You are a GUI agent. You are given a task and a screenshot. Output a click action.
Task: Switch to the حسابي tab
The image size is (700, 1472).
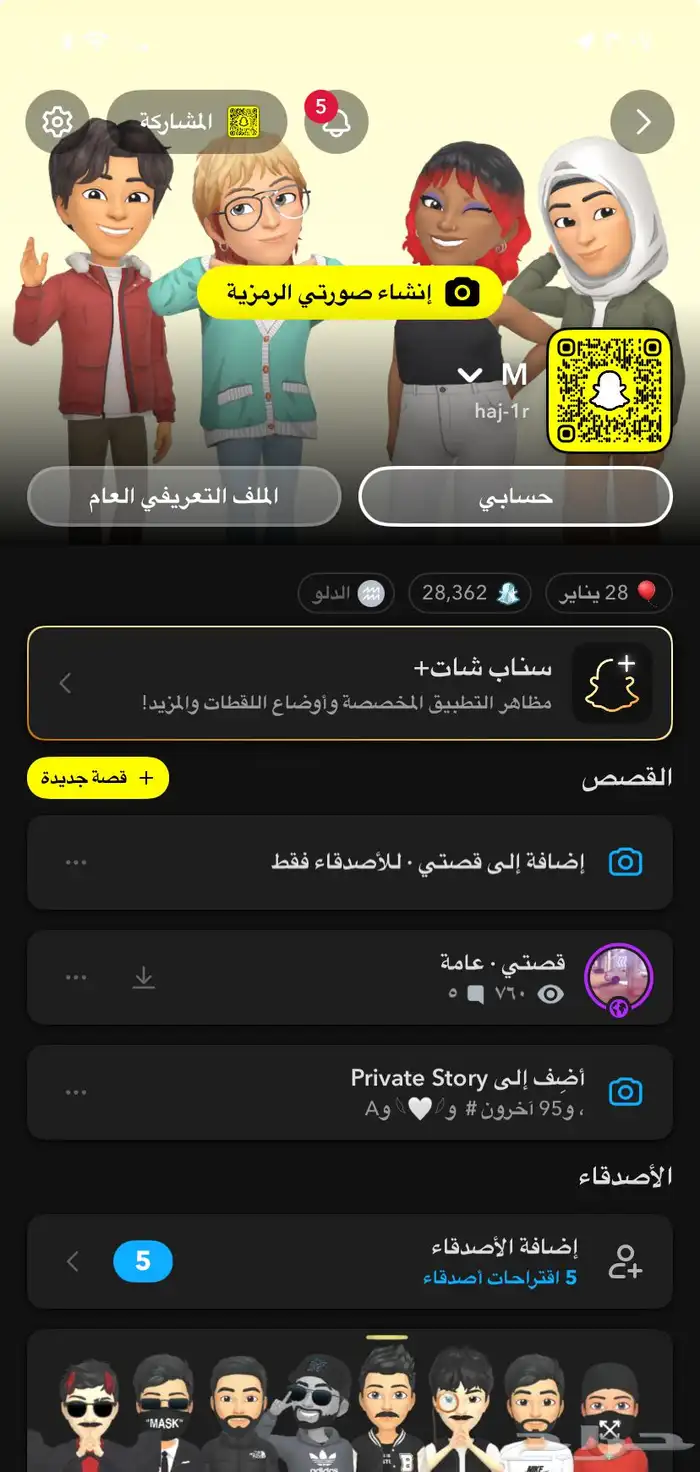pos(515,496)
